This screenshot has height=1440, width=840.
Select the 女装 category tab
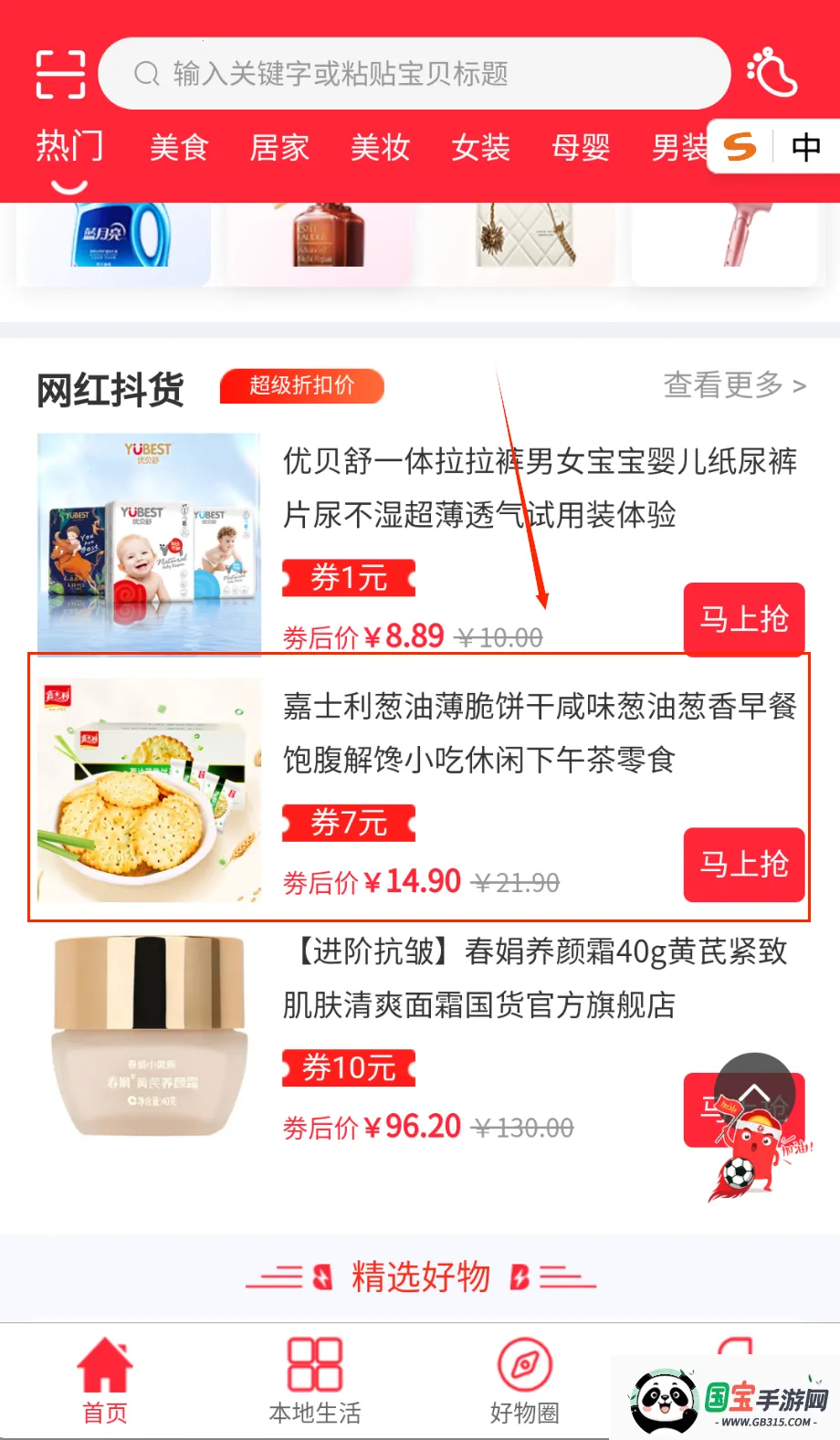(x=480, y=147)
